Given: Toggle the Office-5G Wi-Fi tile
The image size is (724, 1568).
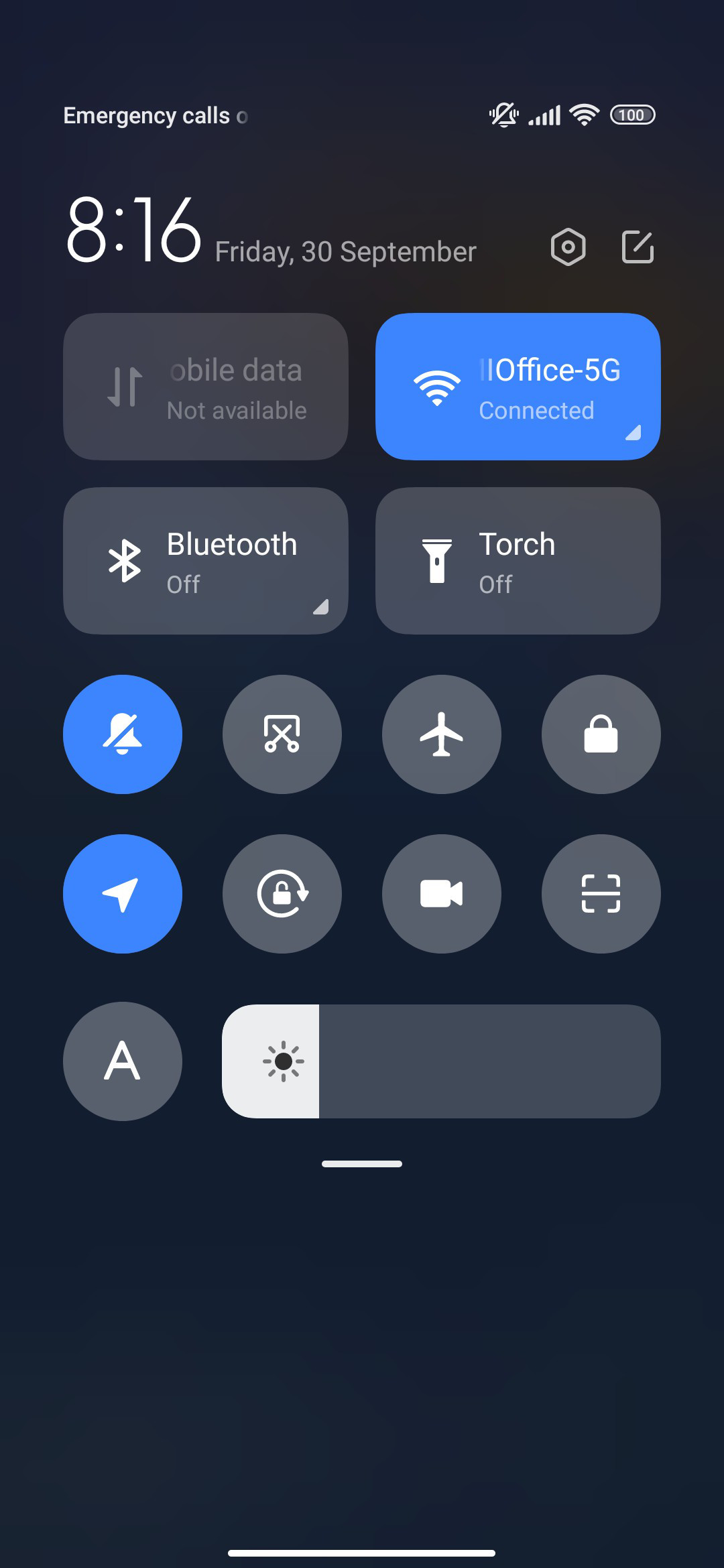Looking at the screenshot, I should pyautogui.click(x=518, y=387).
